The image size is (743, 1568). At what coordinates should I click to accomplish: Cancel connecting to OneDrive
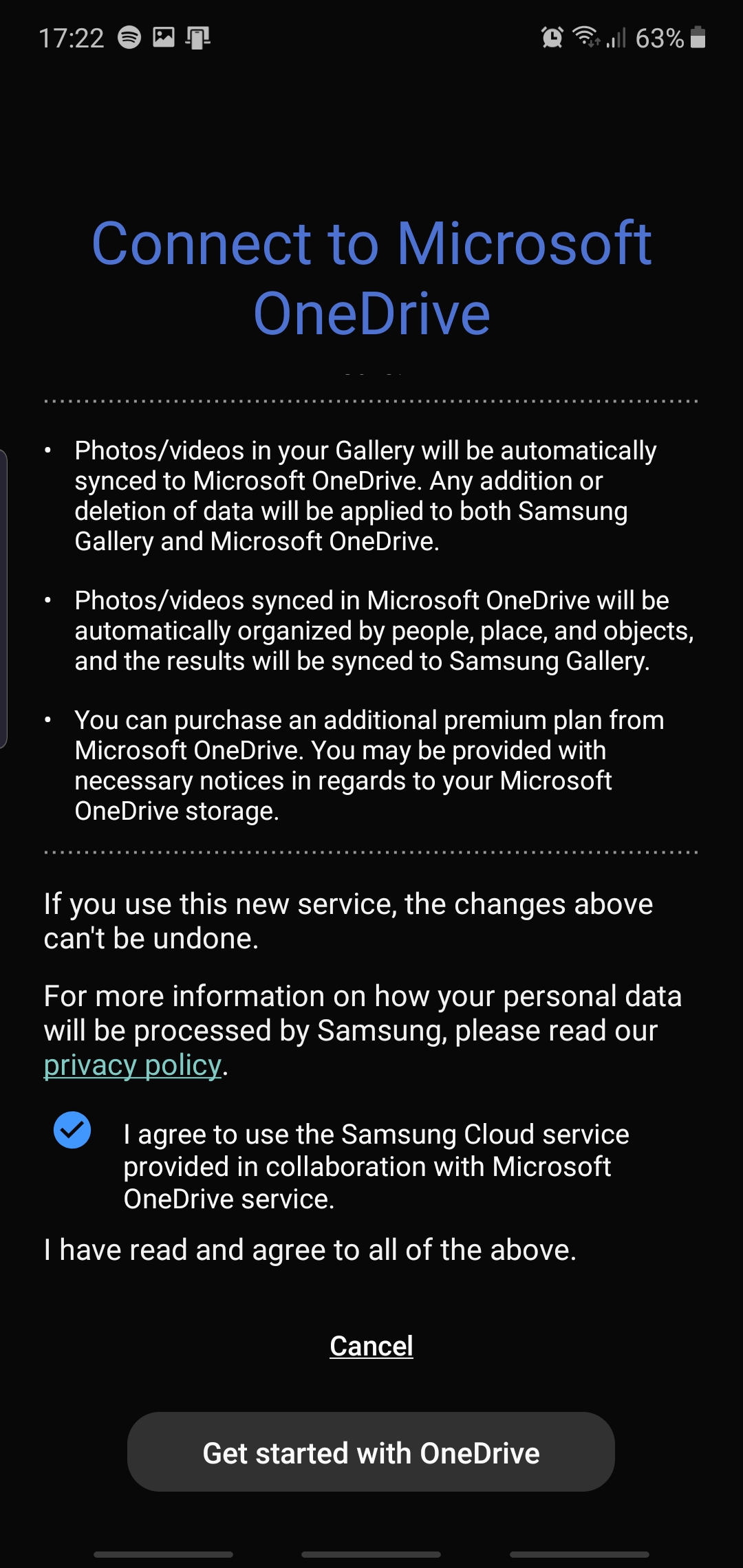coord(371,1346)
